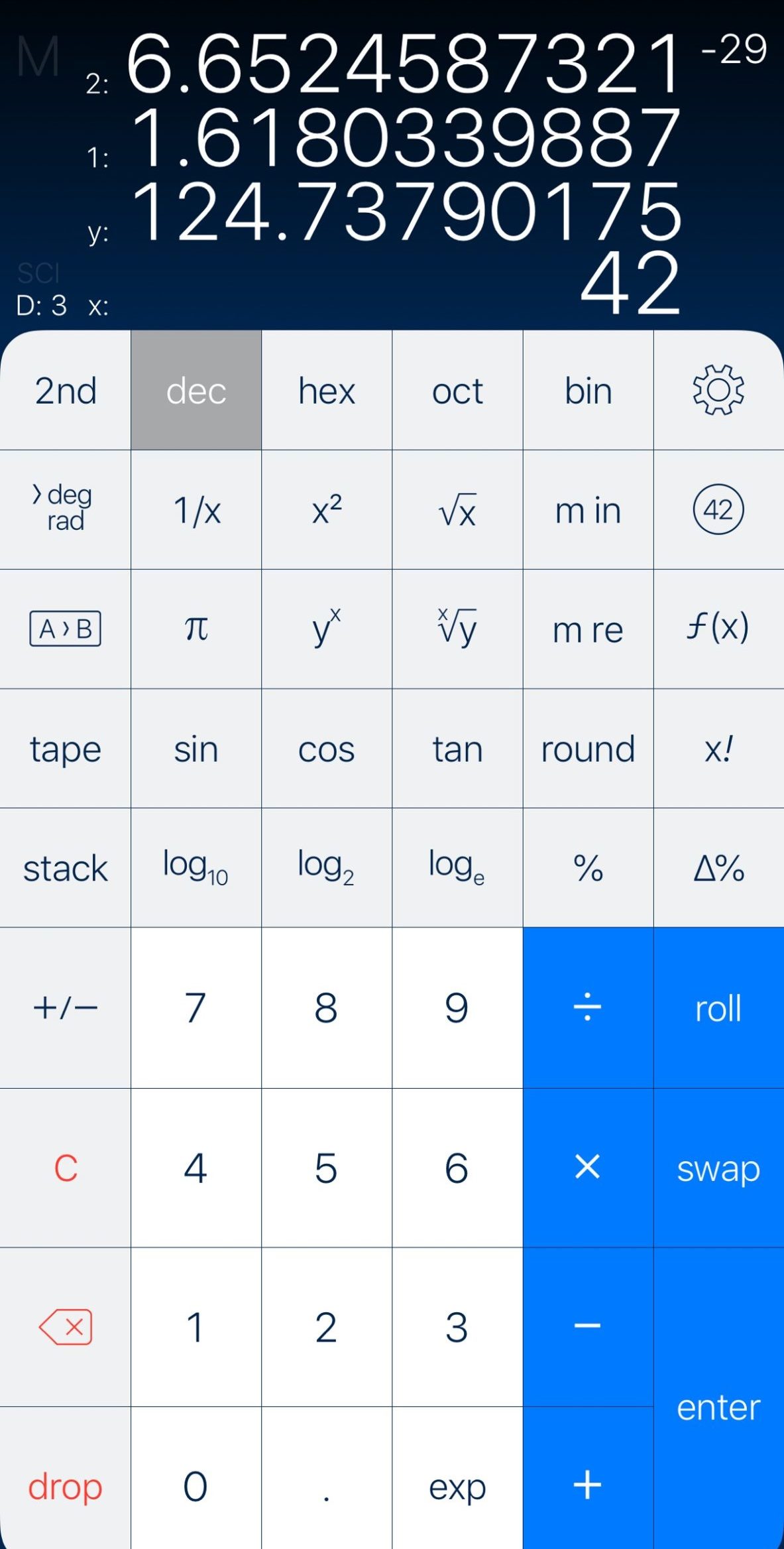Clear the entry with C
784x1549 pixels.
pyautogui.click(x=65, y=1168)
